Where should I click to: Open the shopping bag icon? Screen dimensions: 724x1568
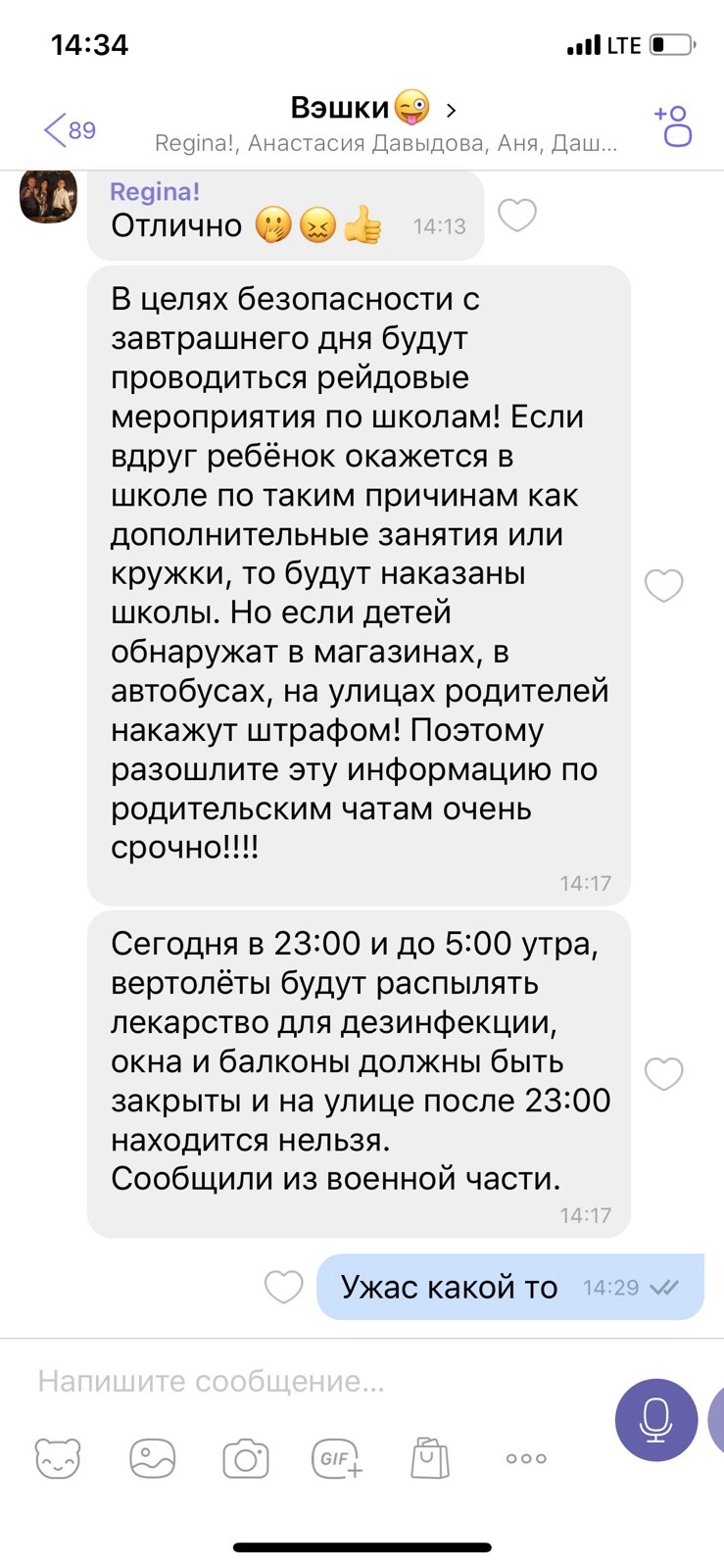[429, 1458]
